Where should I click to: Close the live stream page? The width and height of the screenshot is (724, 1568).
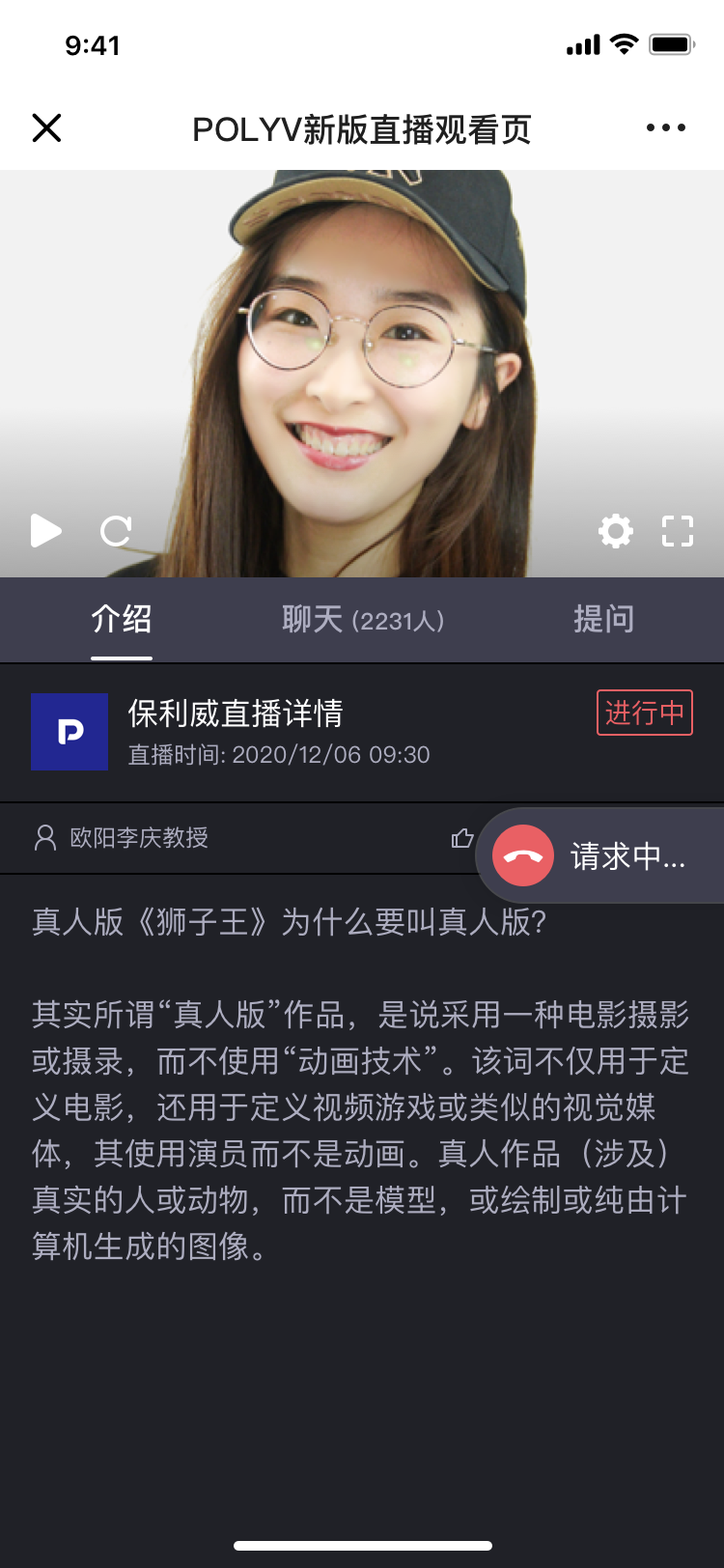click(x=46, y=127)
